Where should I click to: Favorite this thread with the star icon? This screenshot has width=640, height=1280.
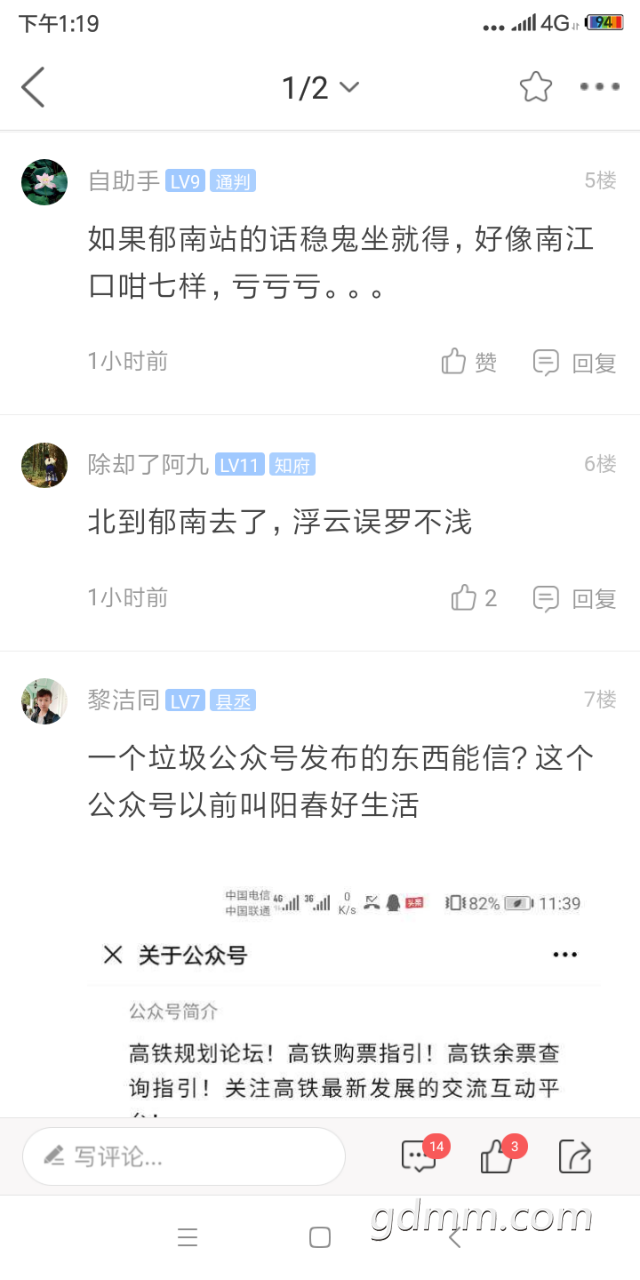click(536, 87)
